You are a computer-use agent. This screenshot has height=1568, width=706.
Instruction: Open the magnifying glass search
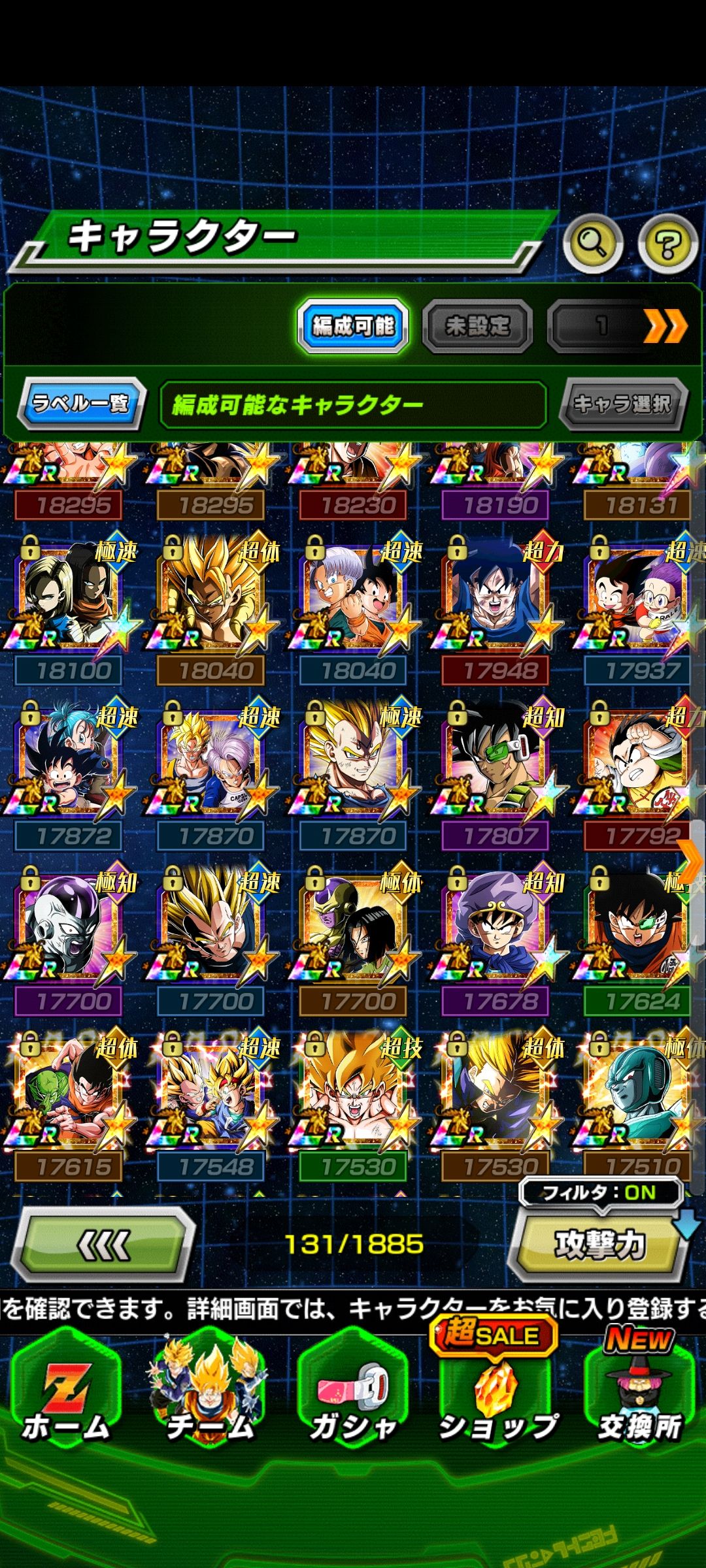[x=593, y=244]
